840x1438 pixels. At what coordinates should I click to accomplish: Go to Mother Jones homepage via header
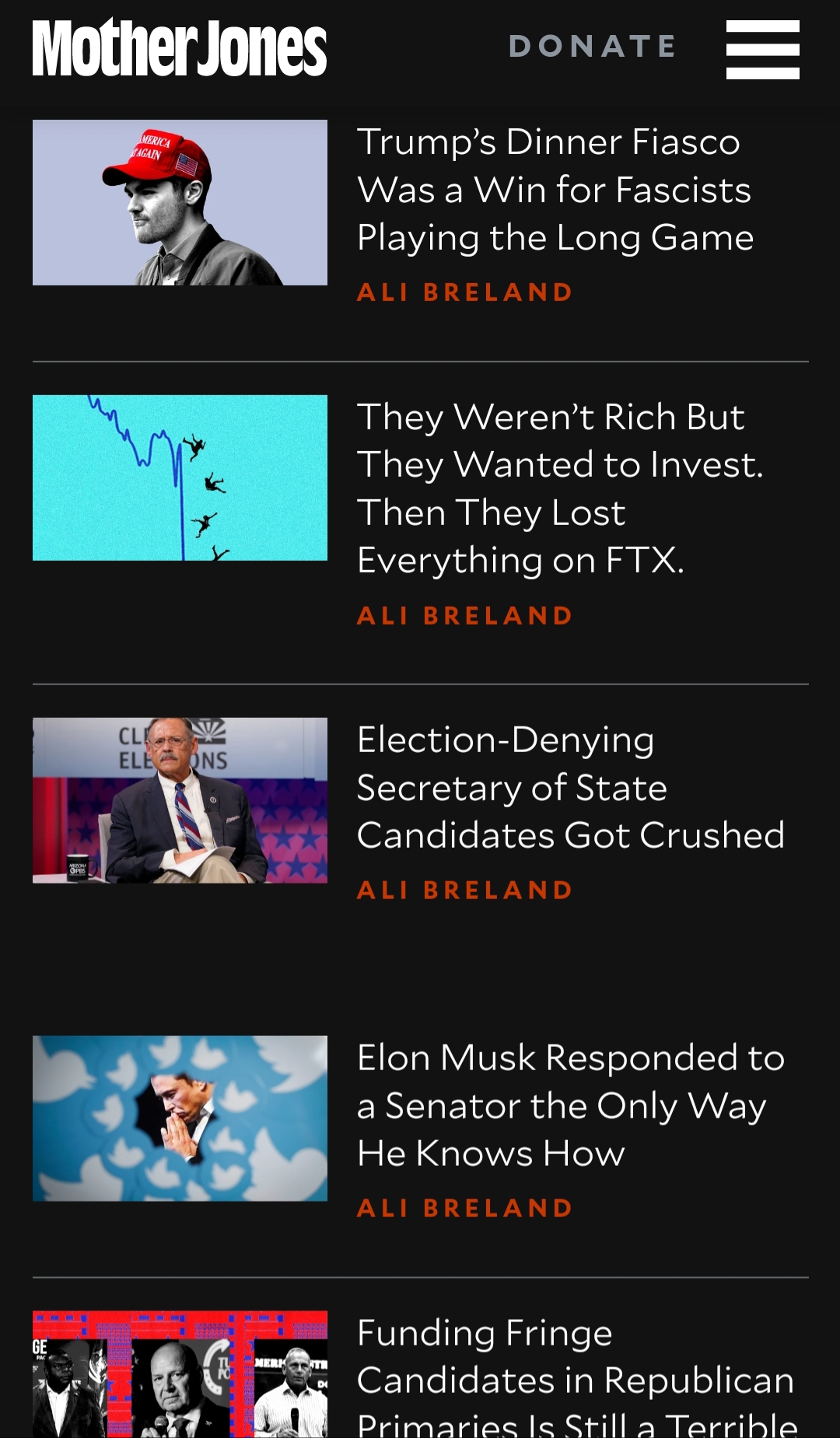point(180,48)
